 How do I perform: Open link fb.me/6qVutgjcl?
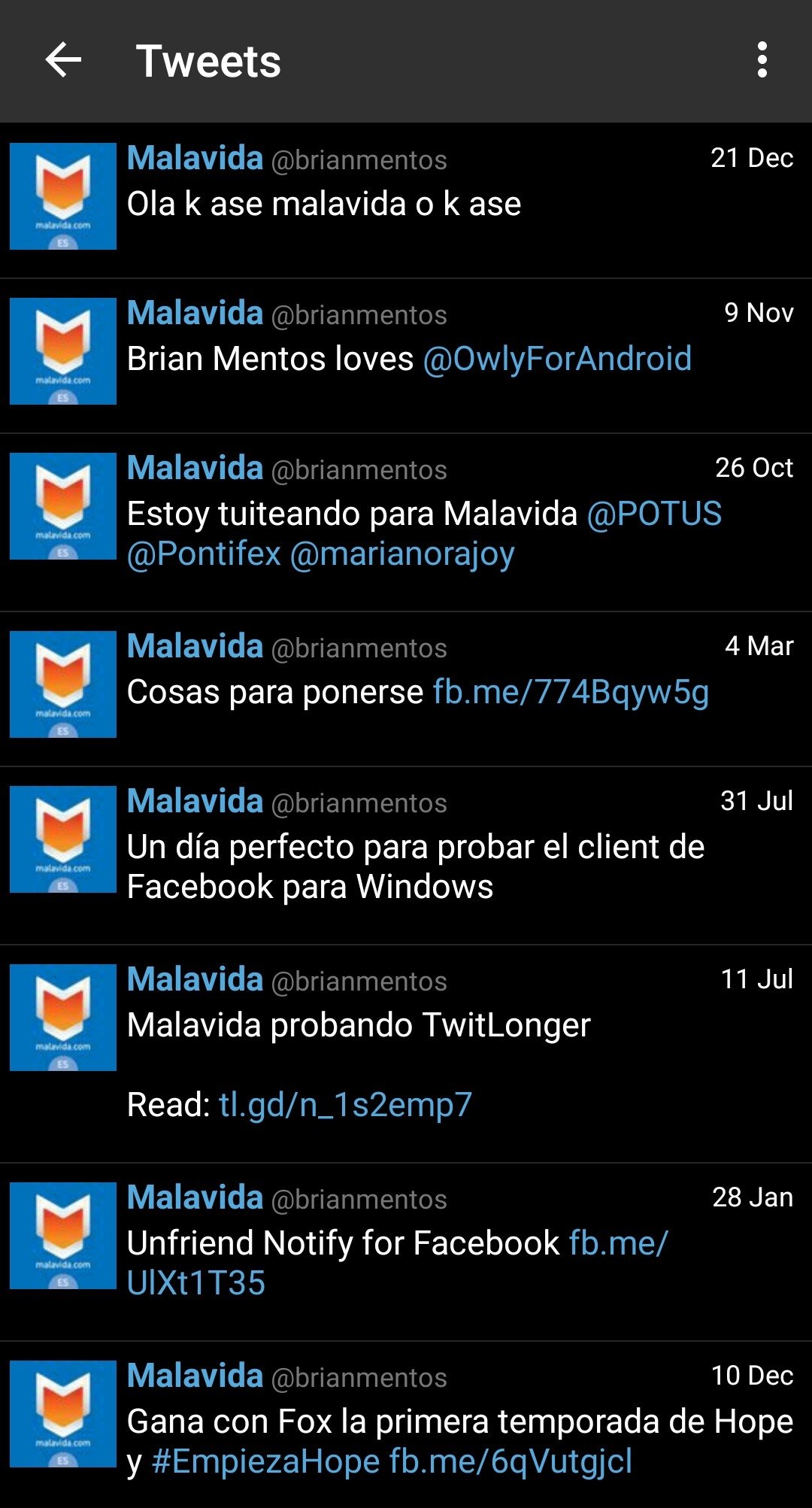[511, 1461]
